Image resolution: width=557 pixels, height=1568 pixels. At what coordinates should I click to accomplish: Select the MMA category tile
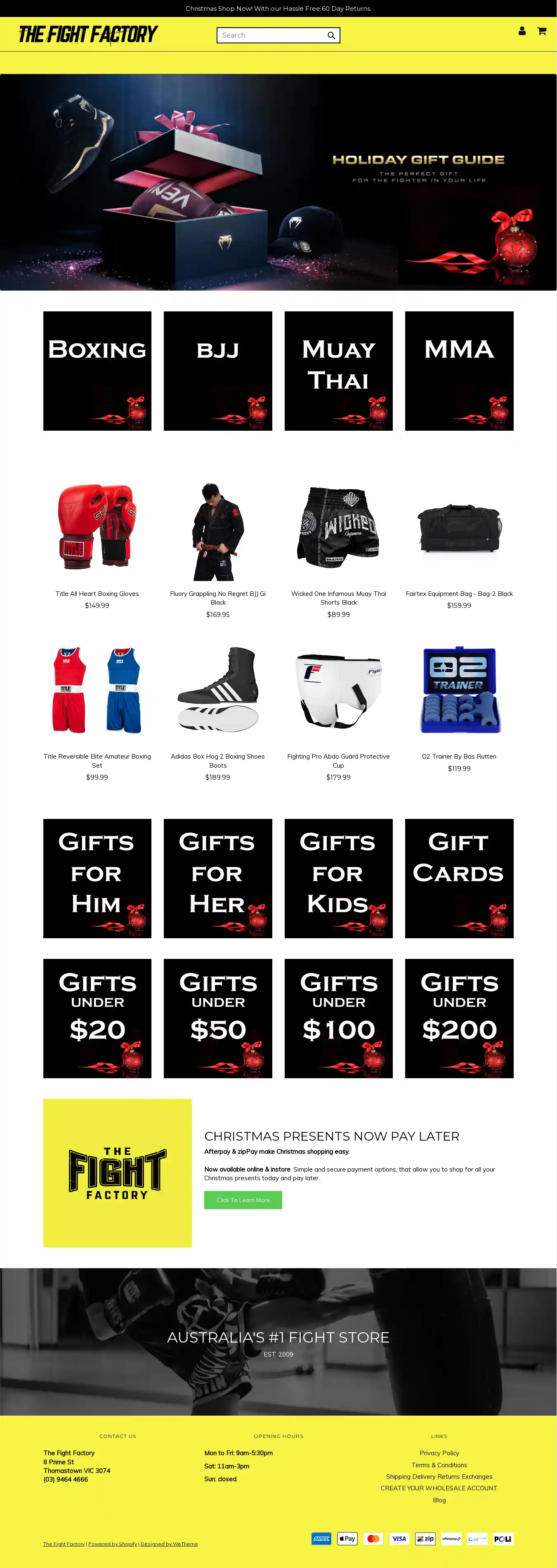[459, 371]
